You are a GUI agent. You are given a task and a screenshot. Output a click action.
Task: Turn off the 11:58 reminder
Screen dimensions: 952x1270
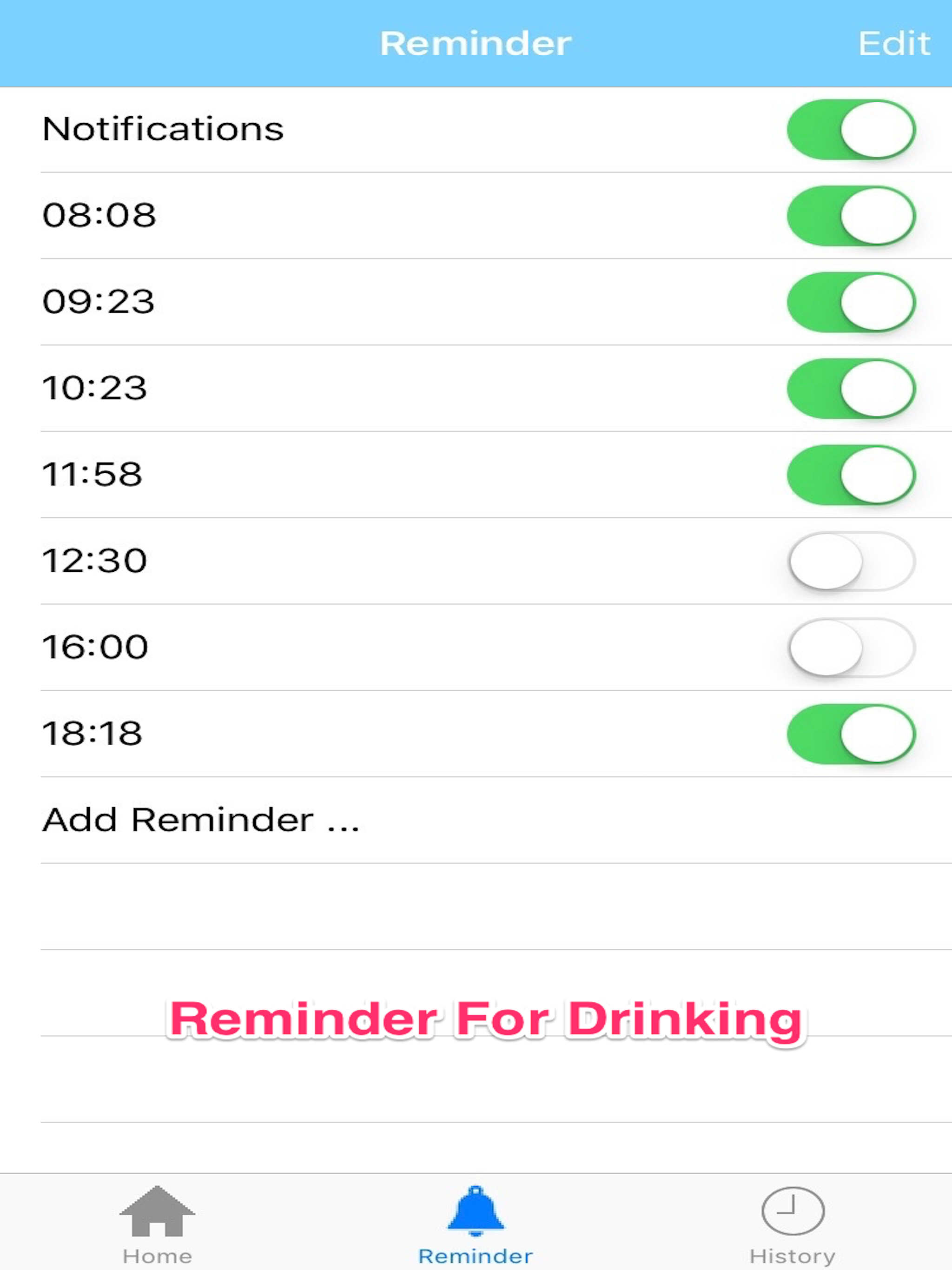click(851, 475)
